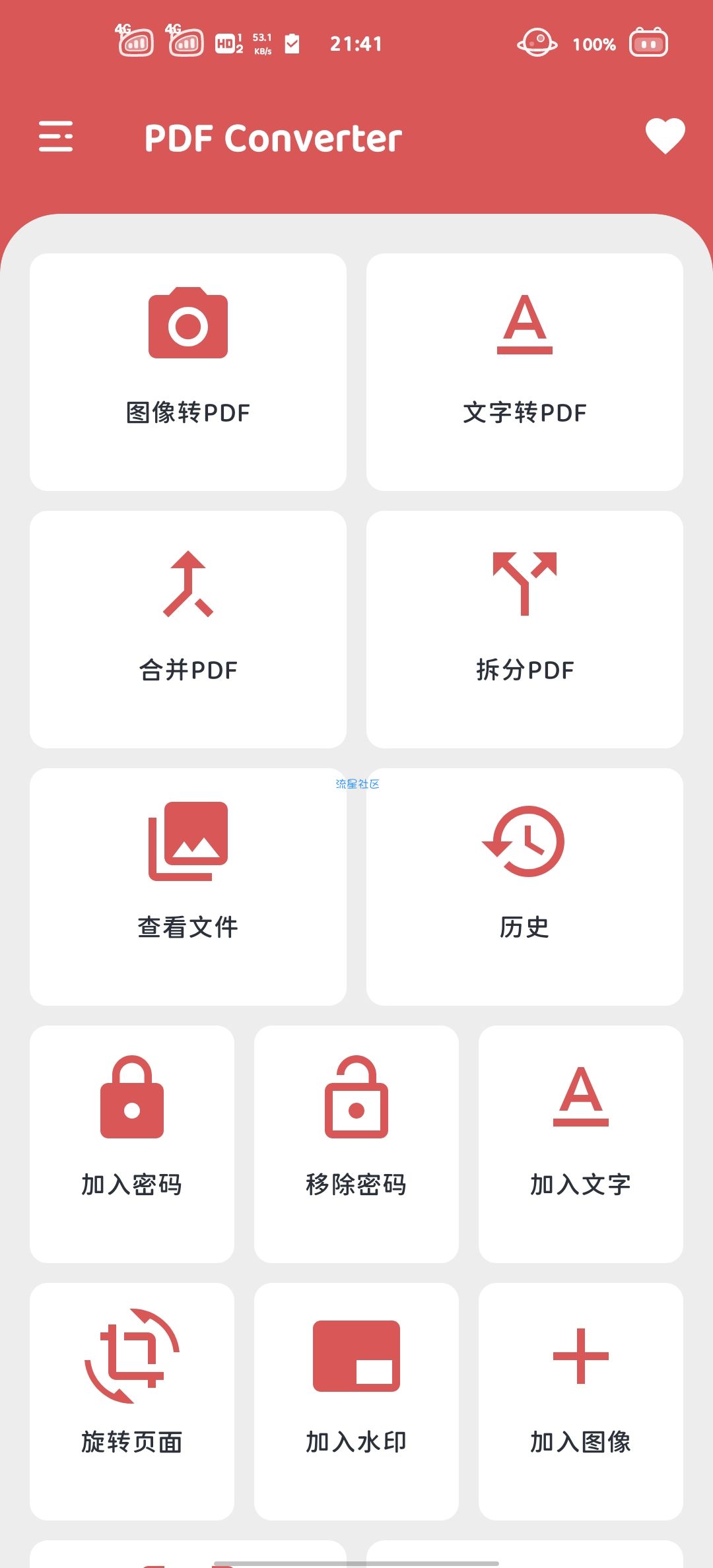Screen dimensions: 713x1568
Task: Select 加入图像 add image card
Action: (581, 1402)
